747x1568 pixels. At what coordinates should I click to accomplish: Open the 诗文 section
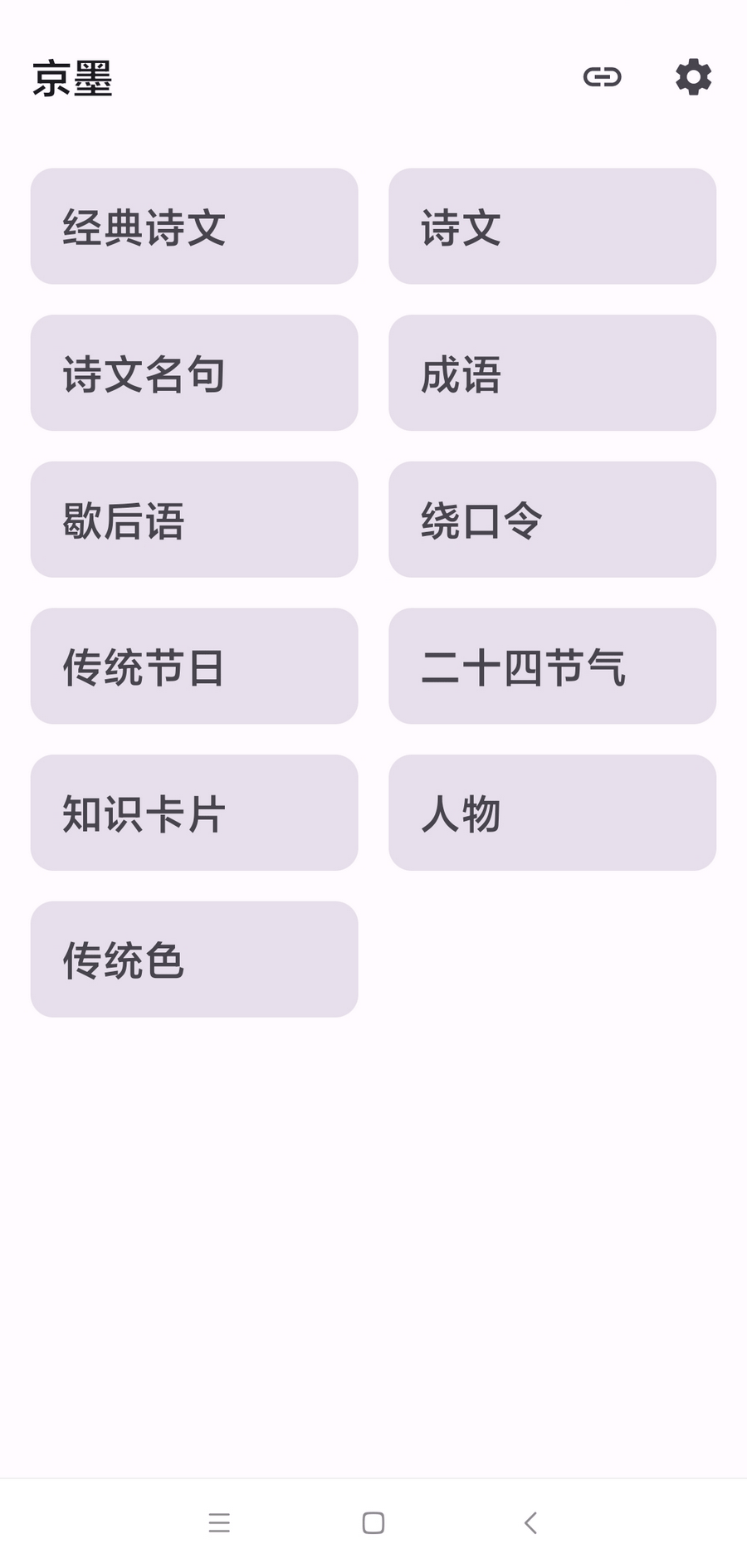pos(552,226)
